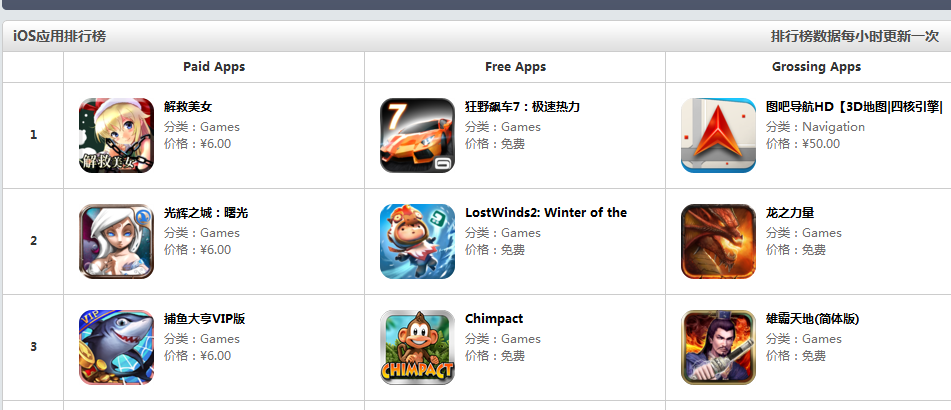Viewport: 951px width, 410px height.
Task: Open 捕鱼大亨VIP版 game
Action: click(204, 319)
